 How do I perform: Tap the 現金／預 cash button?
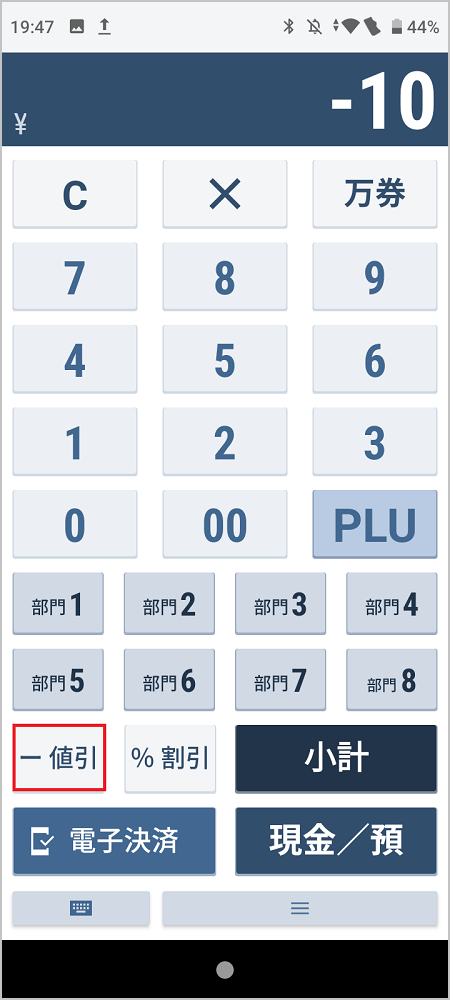pyautogui.click(x=337, y=841)
